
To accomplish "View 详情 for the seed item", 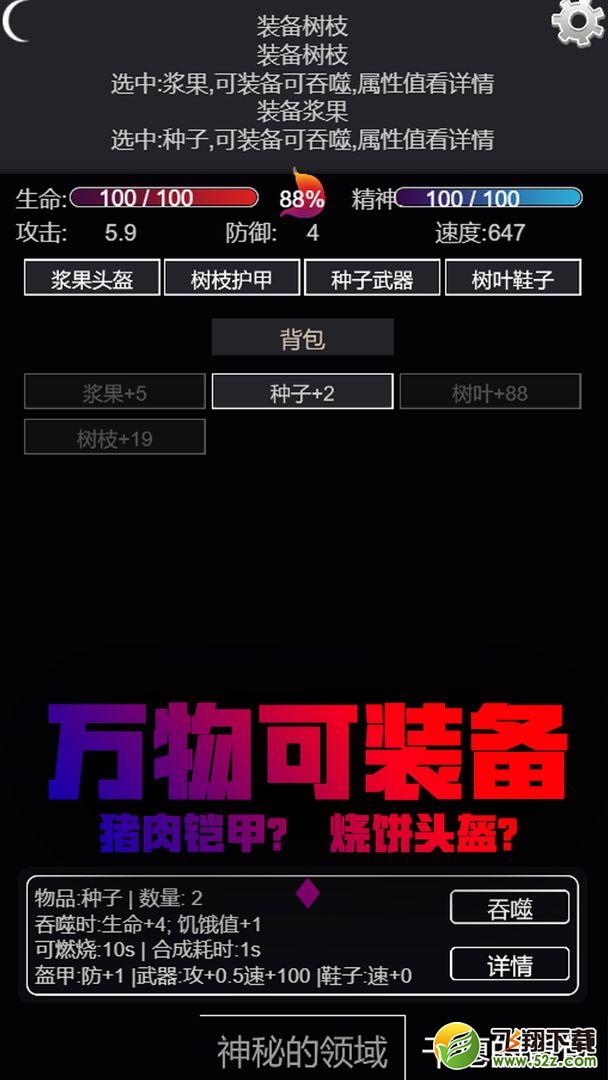I will [510, 964].
